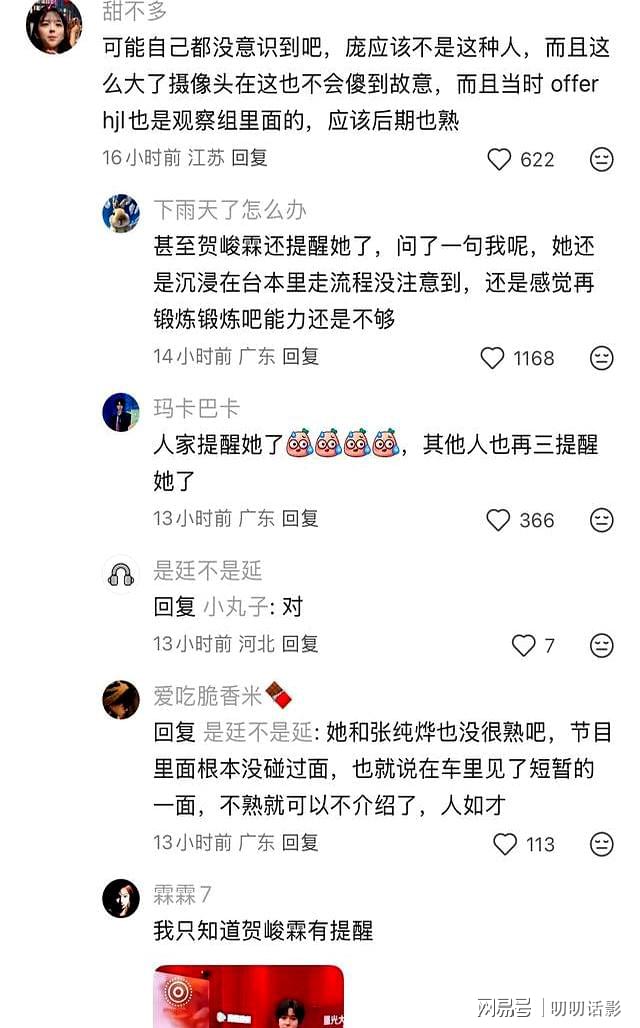The height and width of the screenshot is (1028, 640).
Task: Open the image attached to 霖霖7's comment
Action: point(248,996)
